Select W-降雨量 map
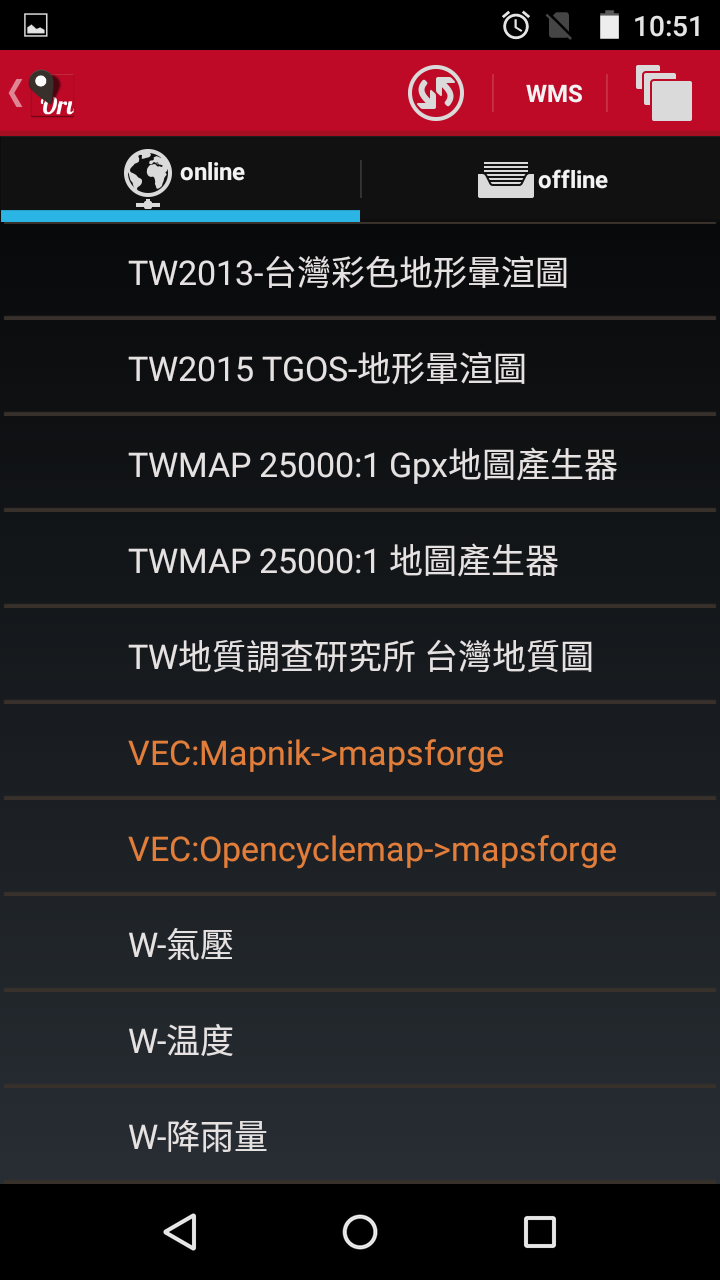Viewport: 720px width, 1280px height. coord(198,1137)
